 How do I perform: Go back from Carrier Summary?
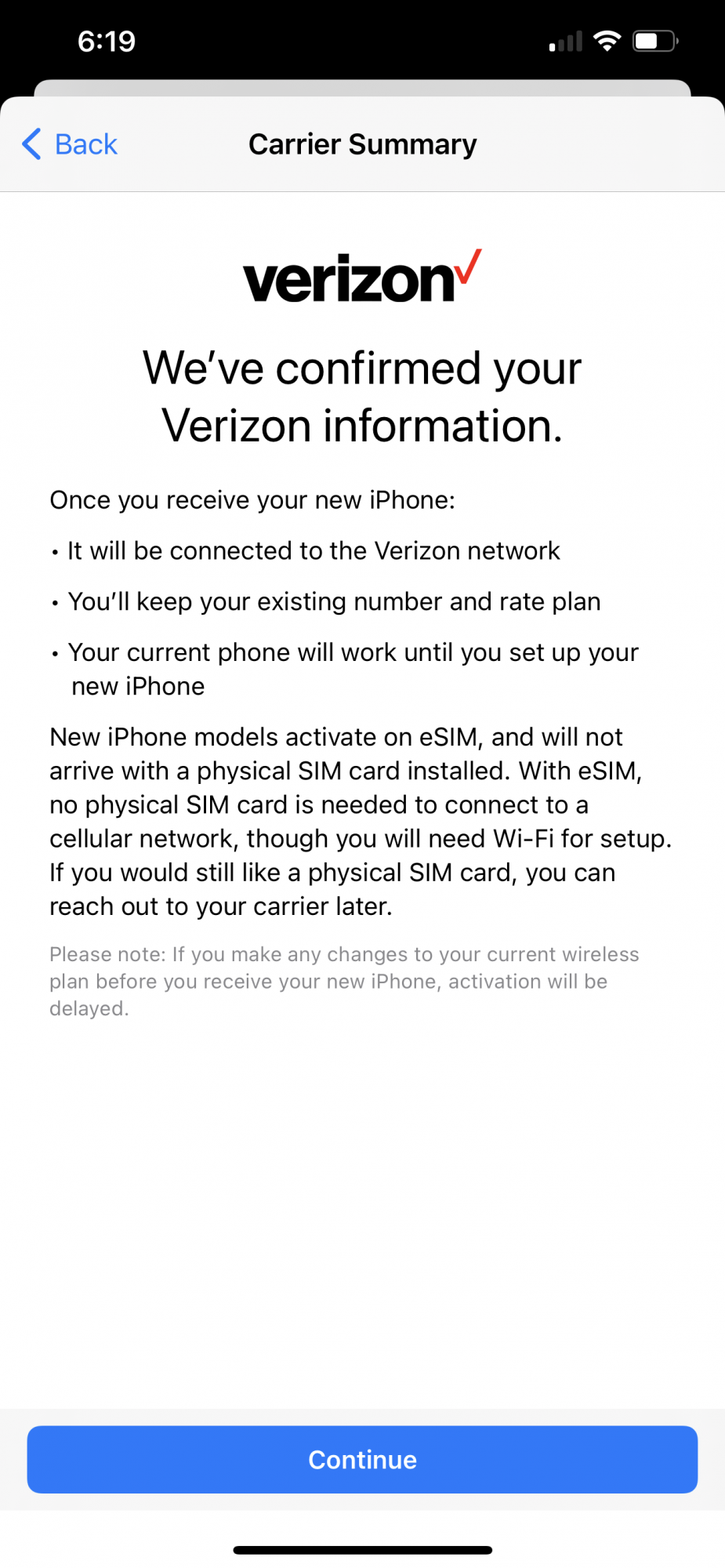(70, 144)
